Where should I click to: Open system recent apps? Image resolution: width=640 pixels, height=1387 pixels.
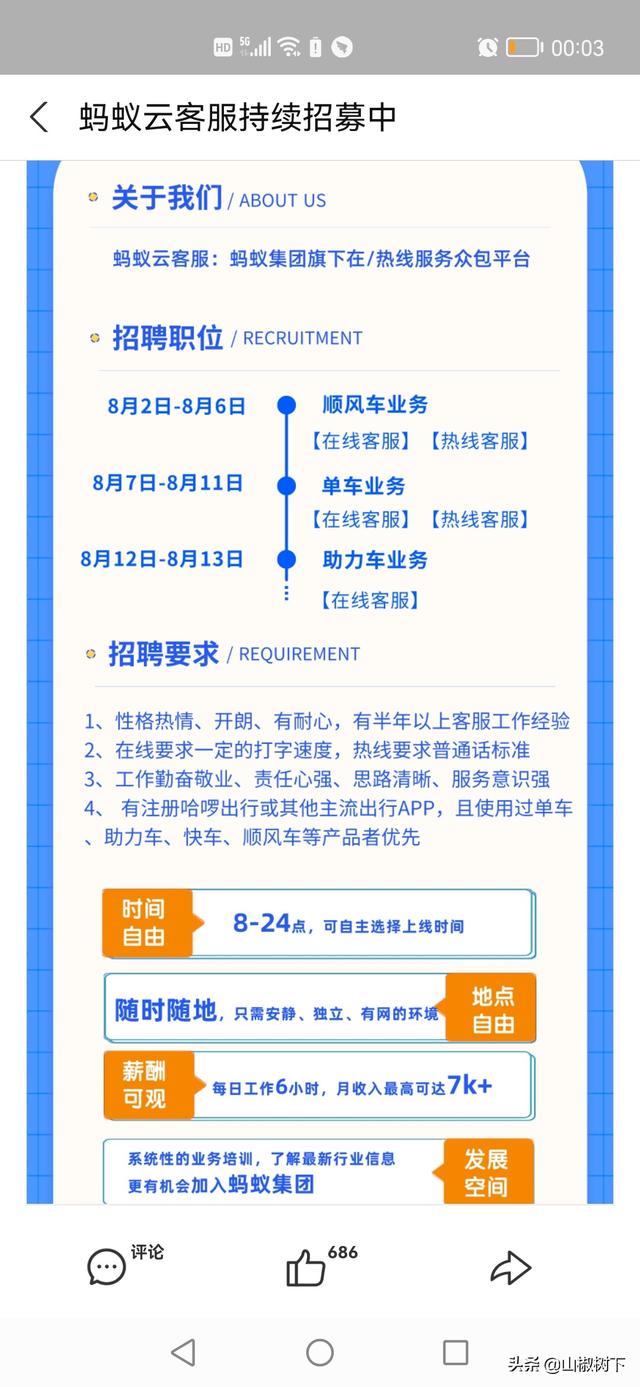455,1353
